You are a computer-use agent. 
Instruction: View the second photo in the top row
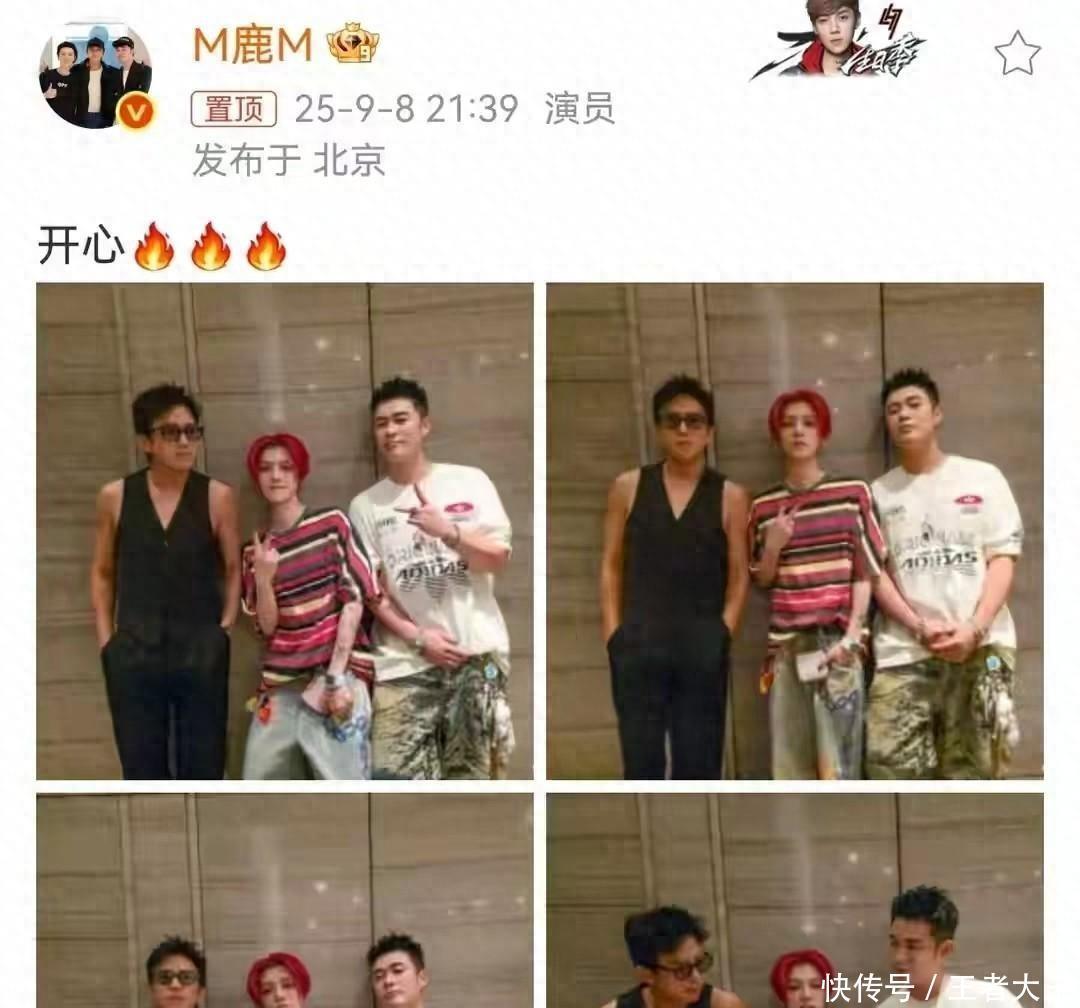point(794,530)
